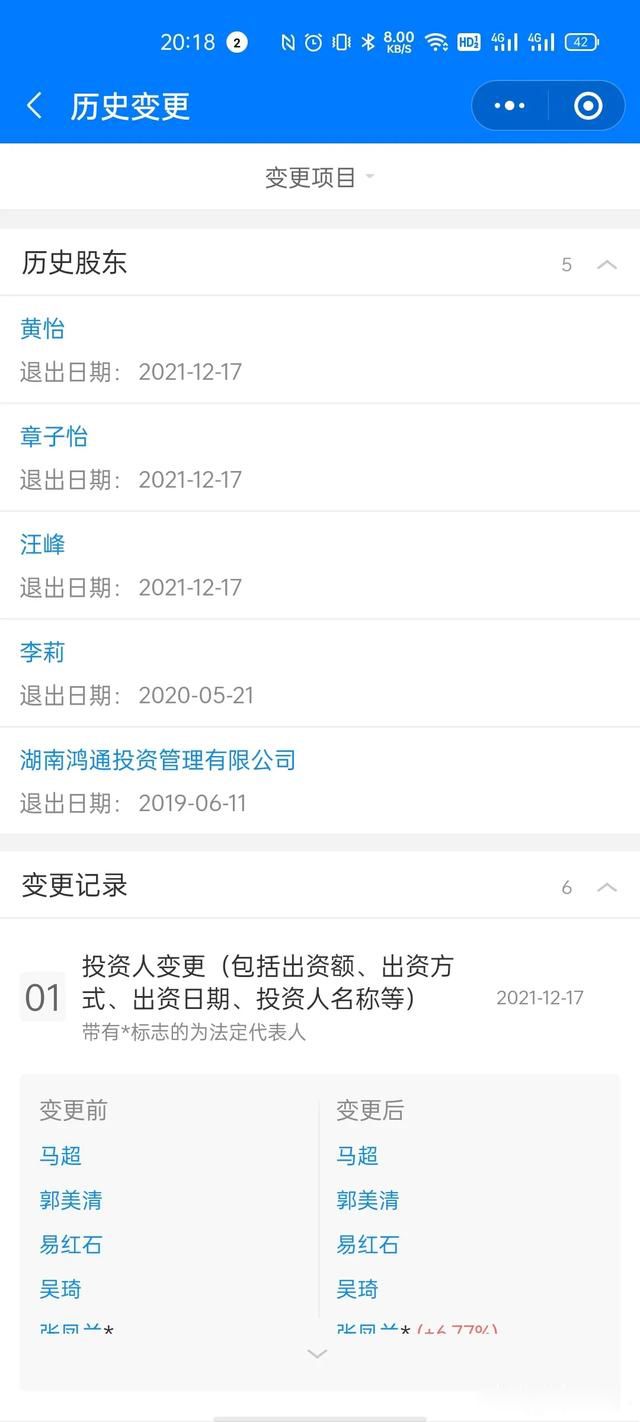
Task: Open historical shareholder 黄怡
Action: [x=43, y=328]
